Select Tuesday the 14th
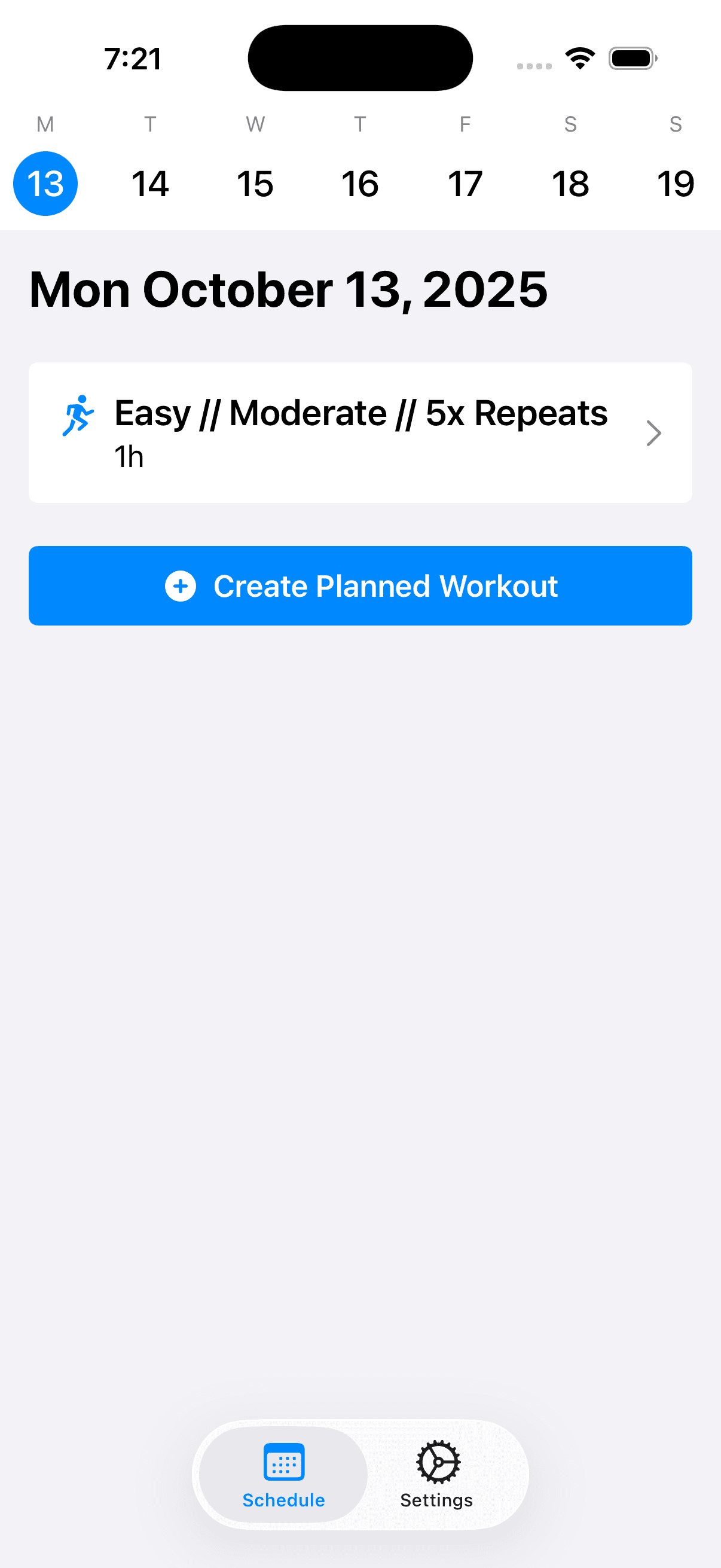721x1568 pixels. point(150,183)
